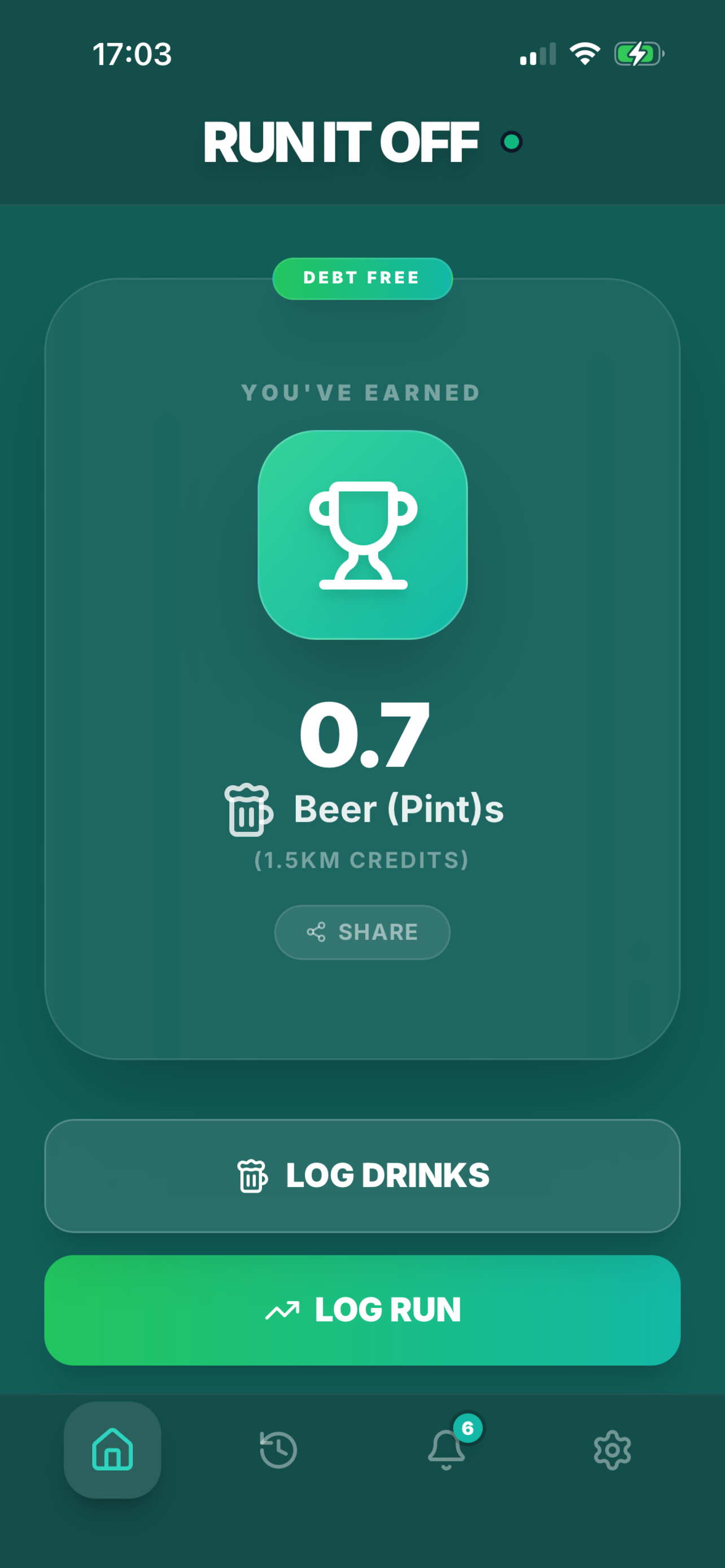Tap the Log Drinks button
The image size is (725, 1568).
[362, 1175]
